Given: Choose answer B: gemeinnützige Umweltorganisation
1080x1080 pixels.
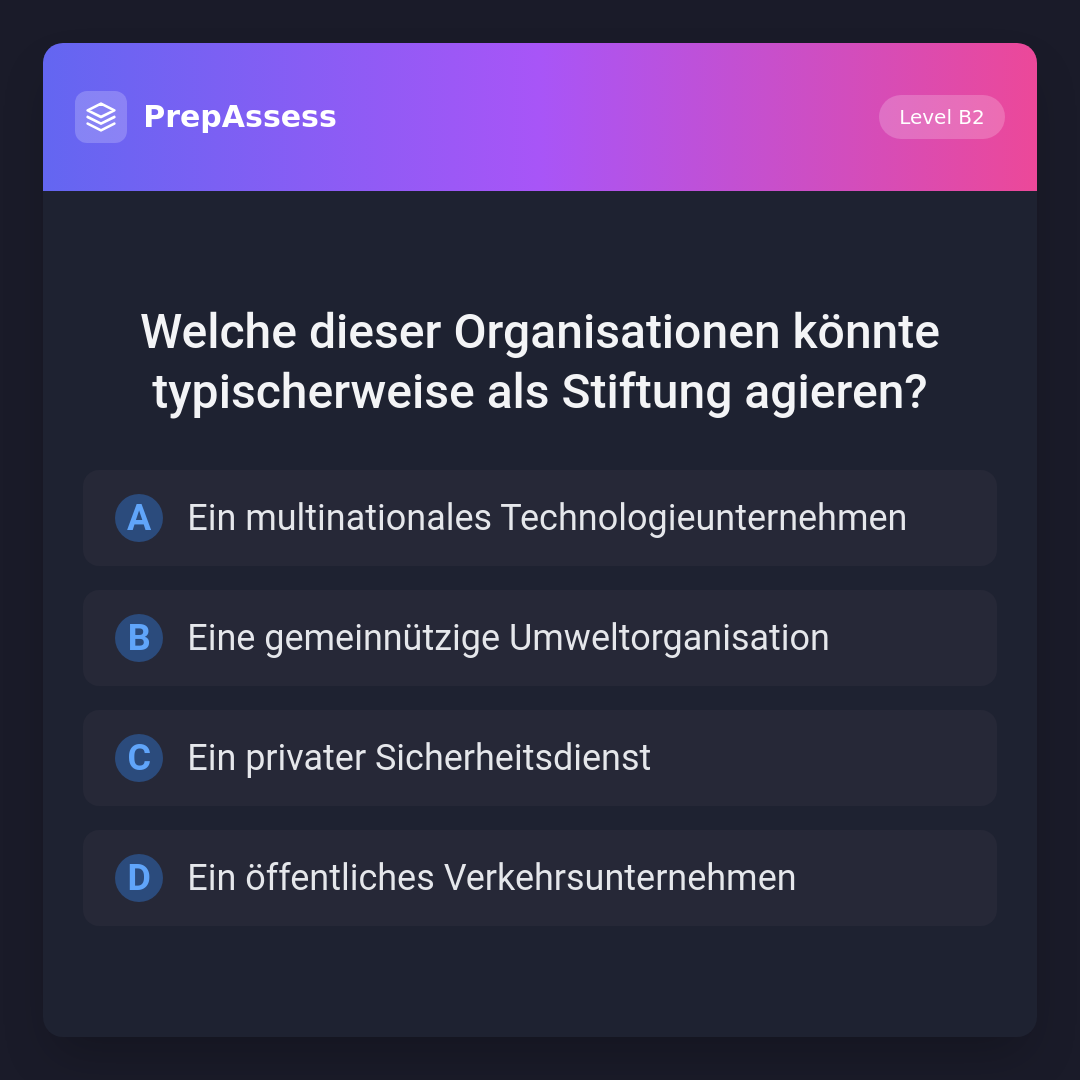Looking at the screenshot, I should point(540,638).
